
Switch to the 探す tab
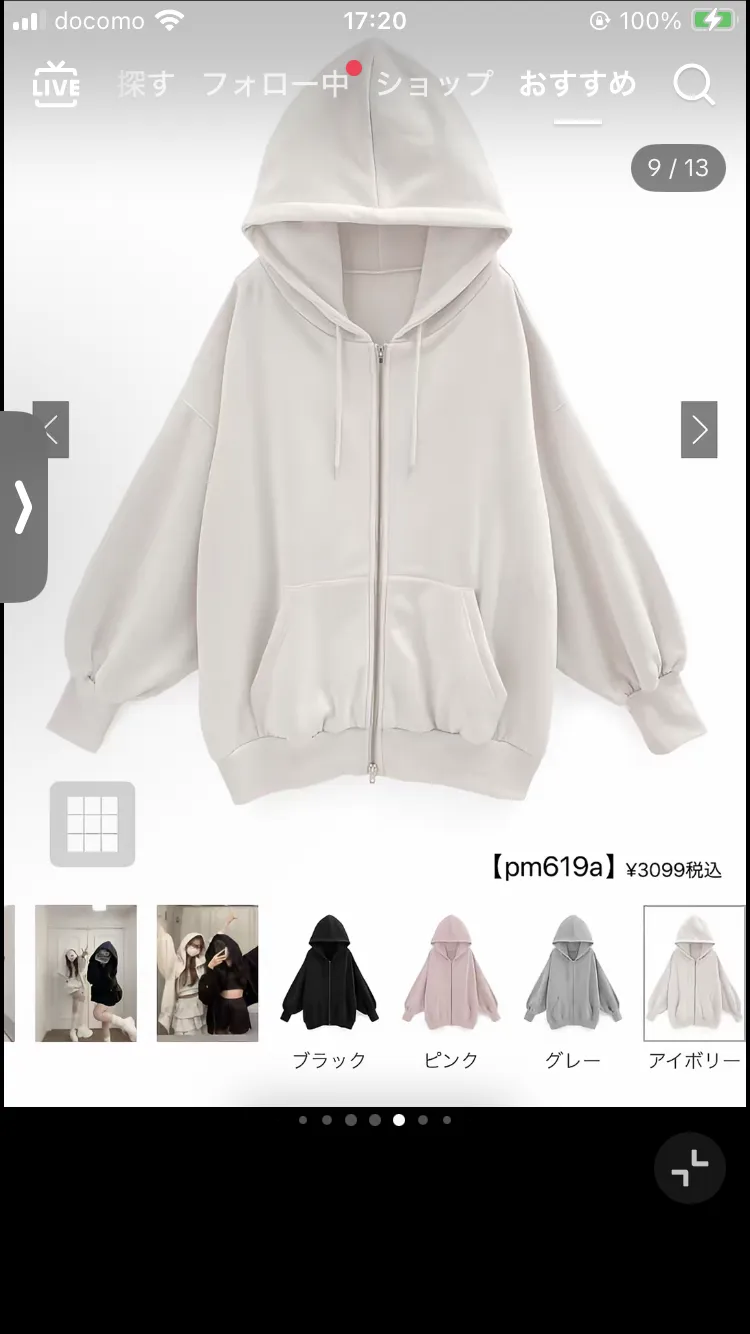[x=145, y=84]
